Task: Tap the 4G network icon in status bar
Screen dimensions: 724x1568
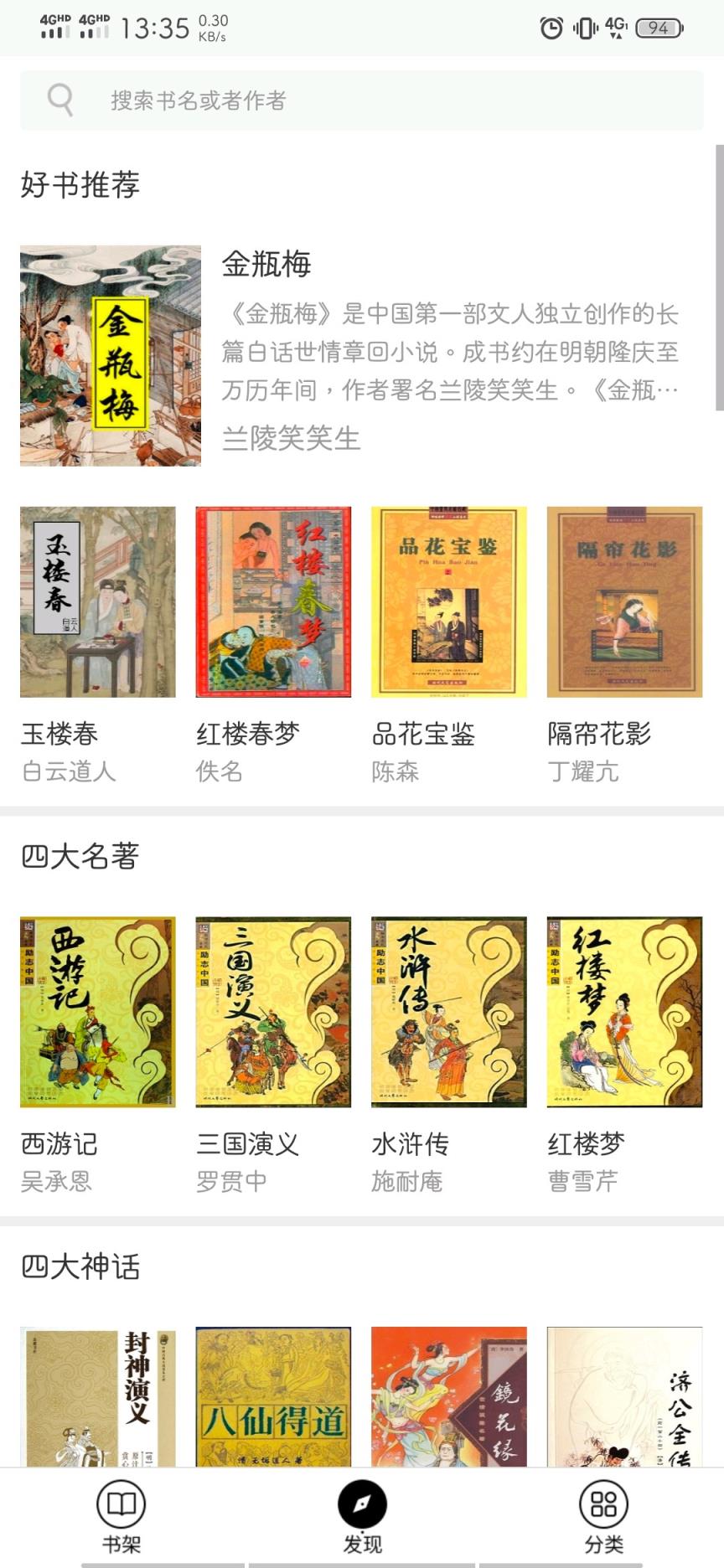Action: click(x=614, y=25)
